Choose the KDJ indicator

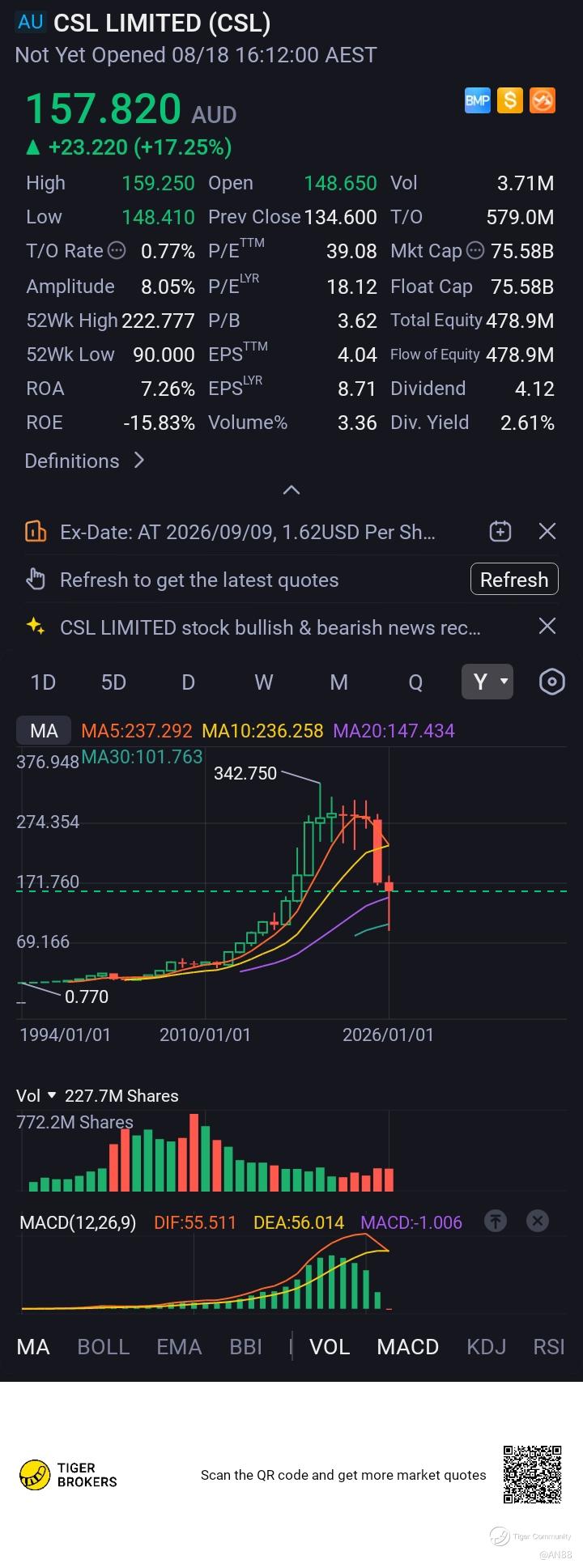[487, 1346]
